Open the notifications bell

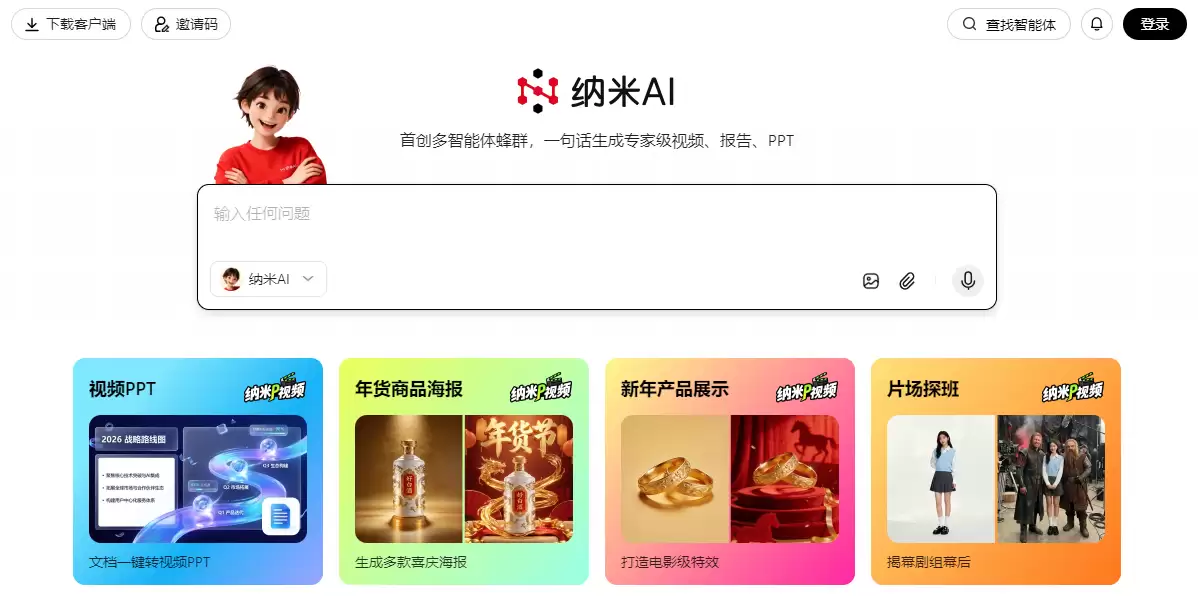[1096, 24]
